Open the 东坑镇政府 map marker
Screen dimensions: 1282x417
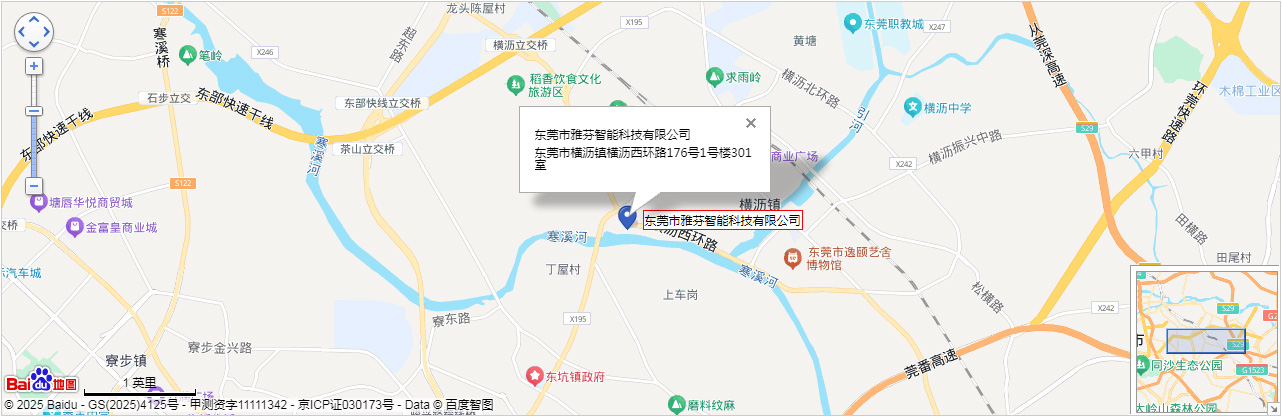pos(535,376)
